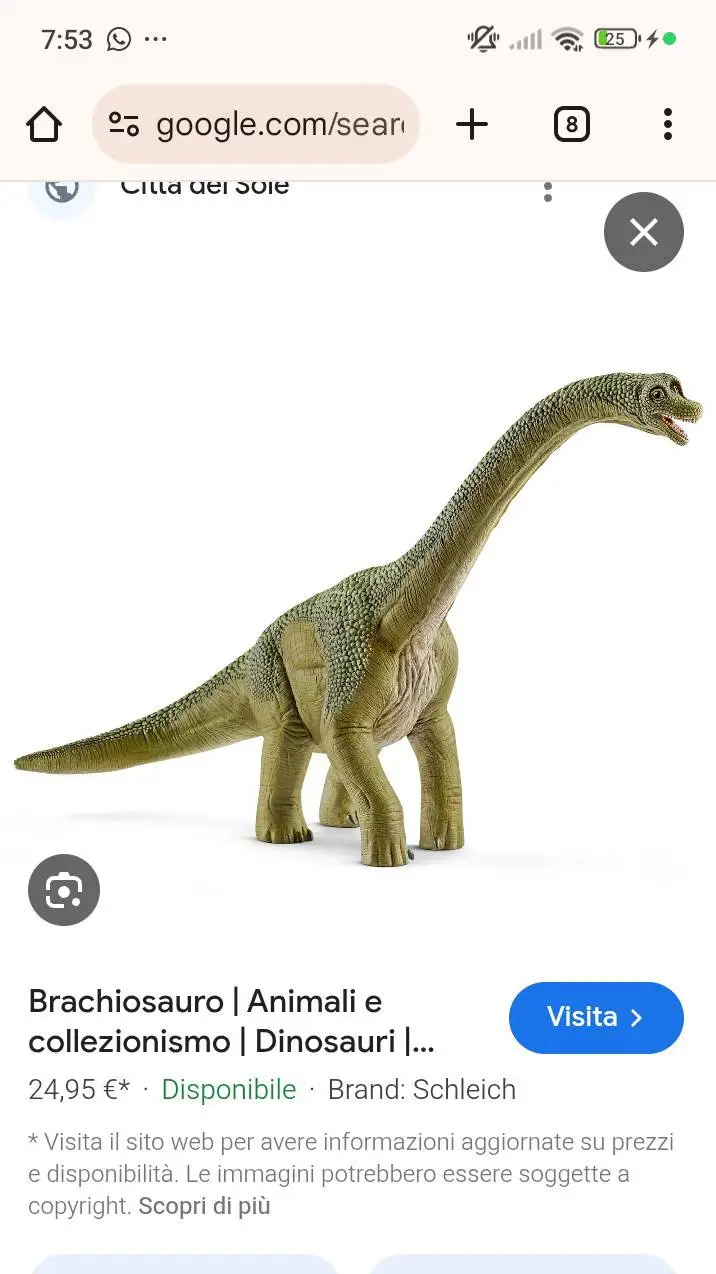
Task: Tap the Visita button
Action: (596, 1018)
